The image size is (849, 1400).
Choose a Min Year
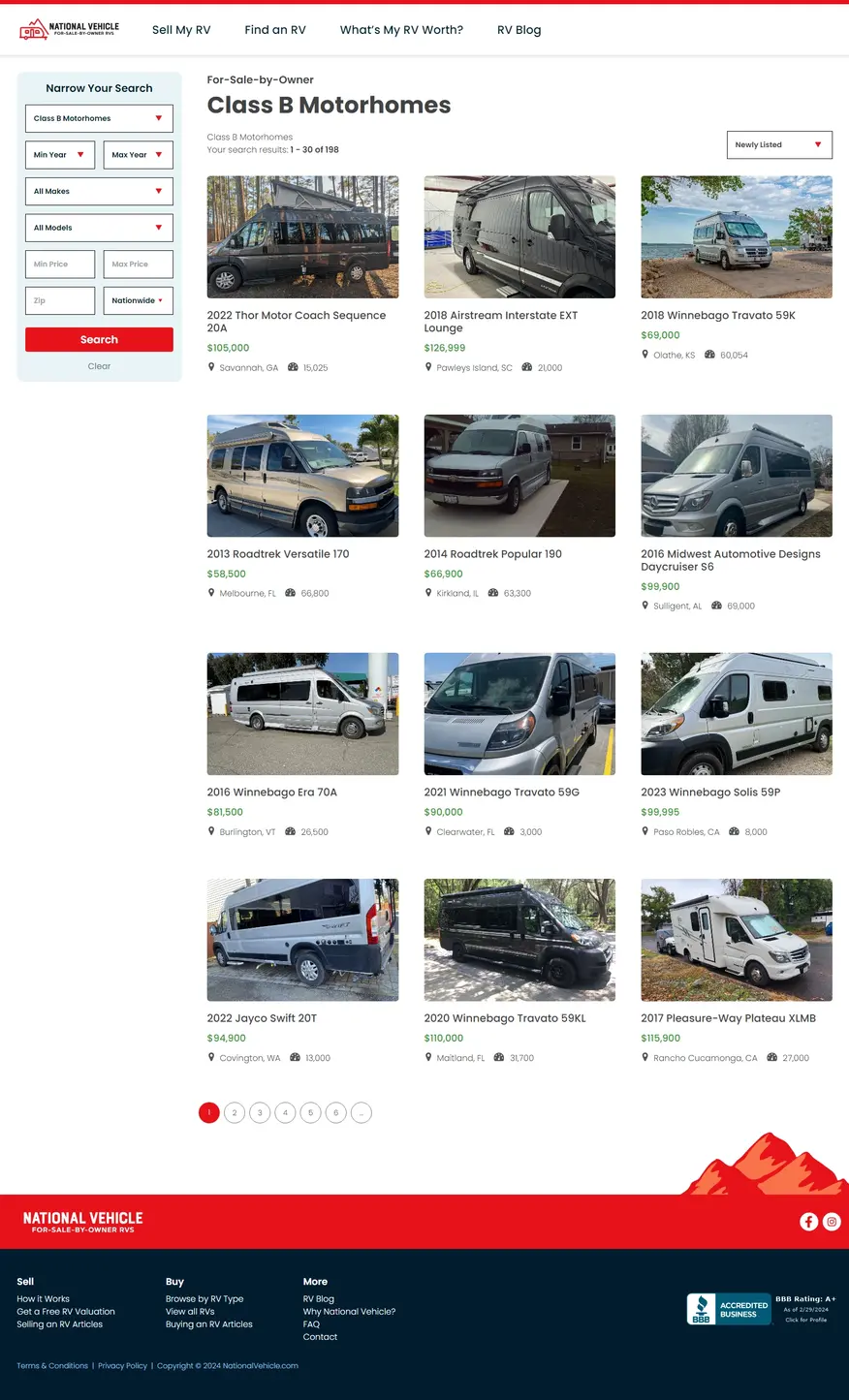click(60, 155)
